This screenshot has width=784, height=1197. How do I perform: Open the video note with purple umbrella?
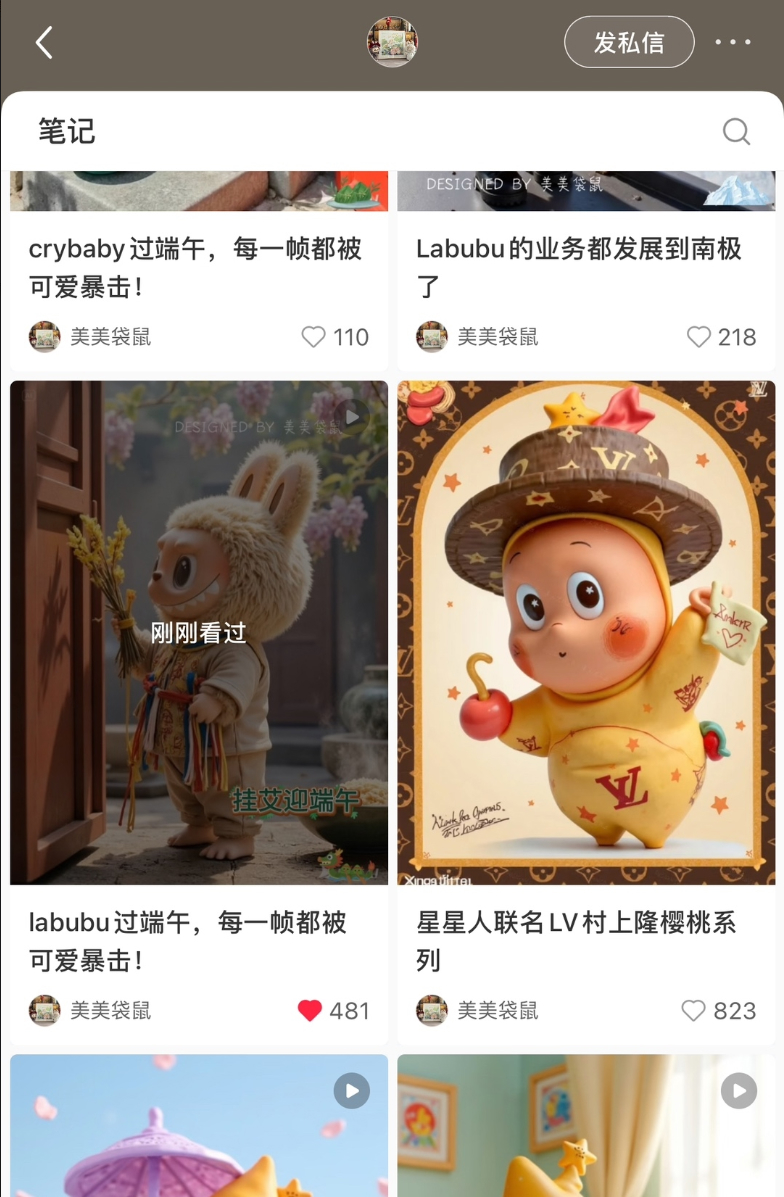pyautogui.click(x=199, y=1125)
